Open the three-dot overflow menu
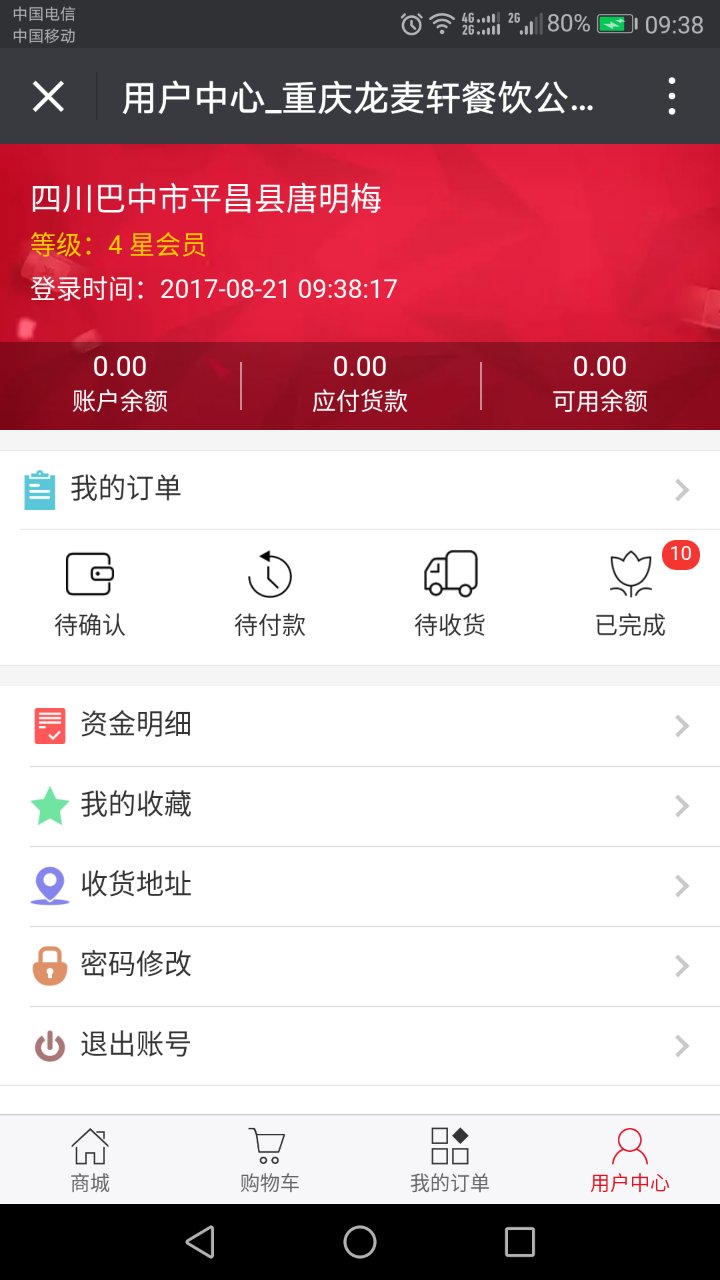 coord(672,97)
